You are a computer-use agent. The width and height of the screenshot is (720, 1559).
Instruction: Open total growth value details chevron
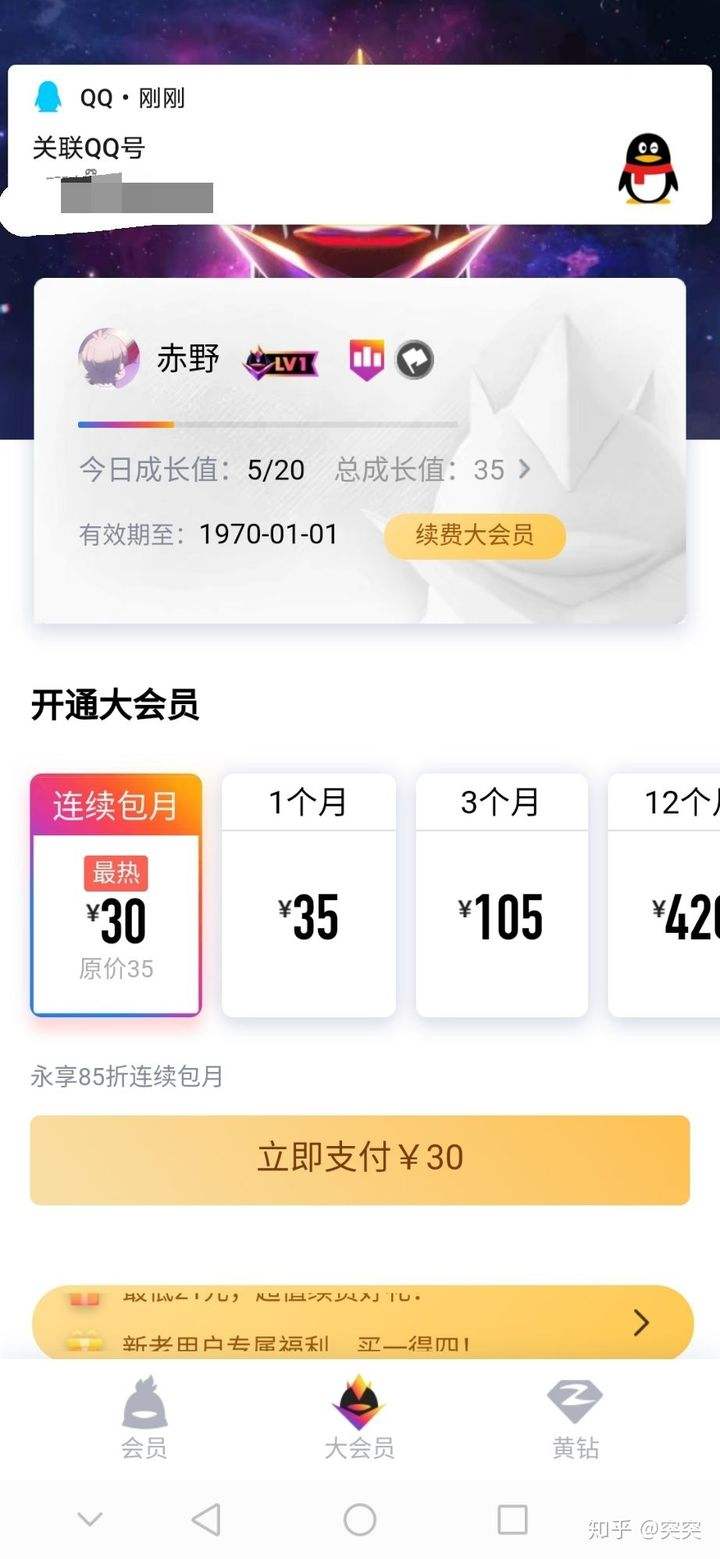524,469
